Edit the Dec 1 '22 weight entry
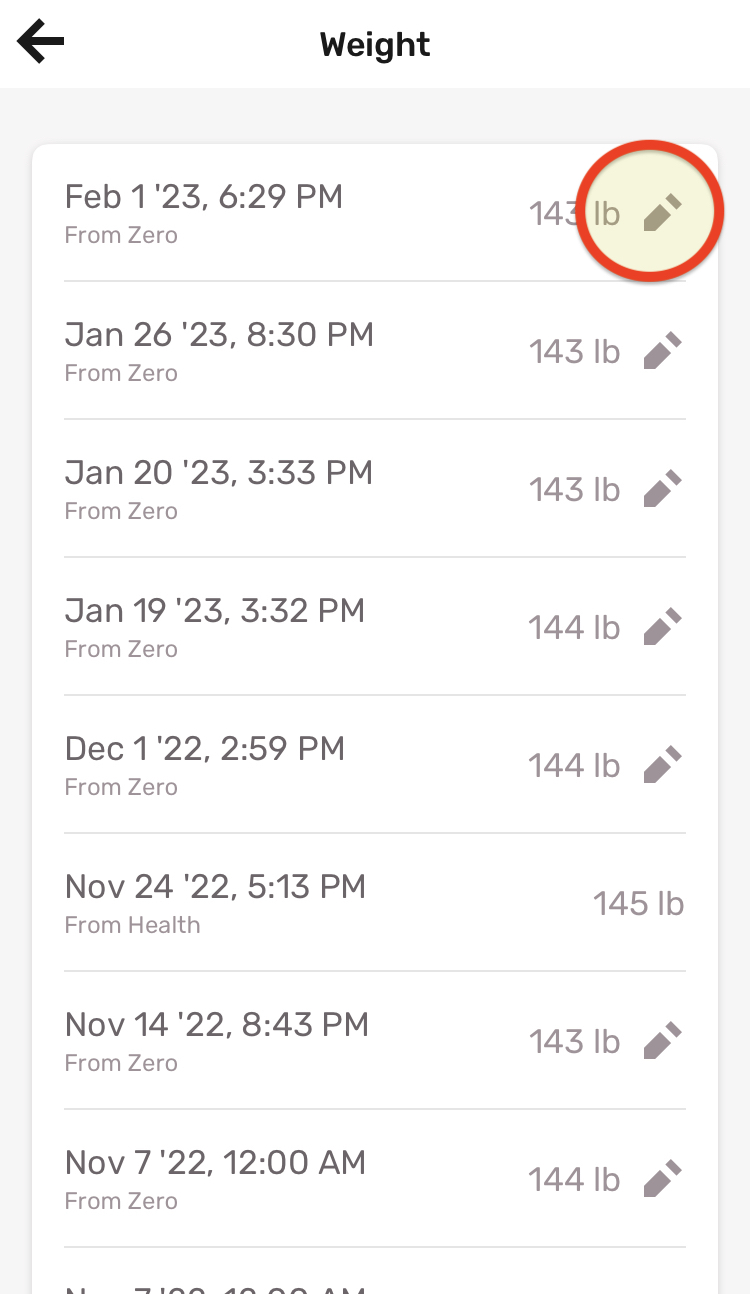Screen dimensions: 750x1294 click(662, 765)
